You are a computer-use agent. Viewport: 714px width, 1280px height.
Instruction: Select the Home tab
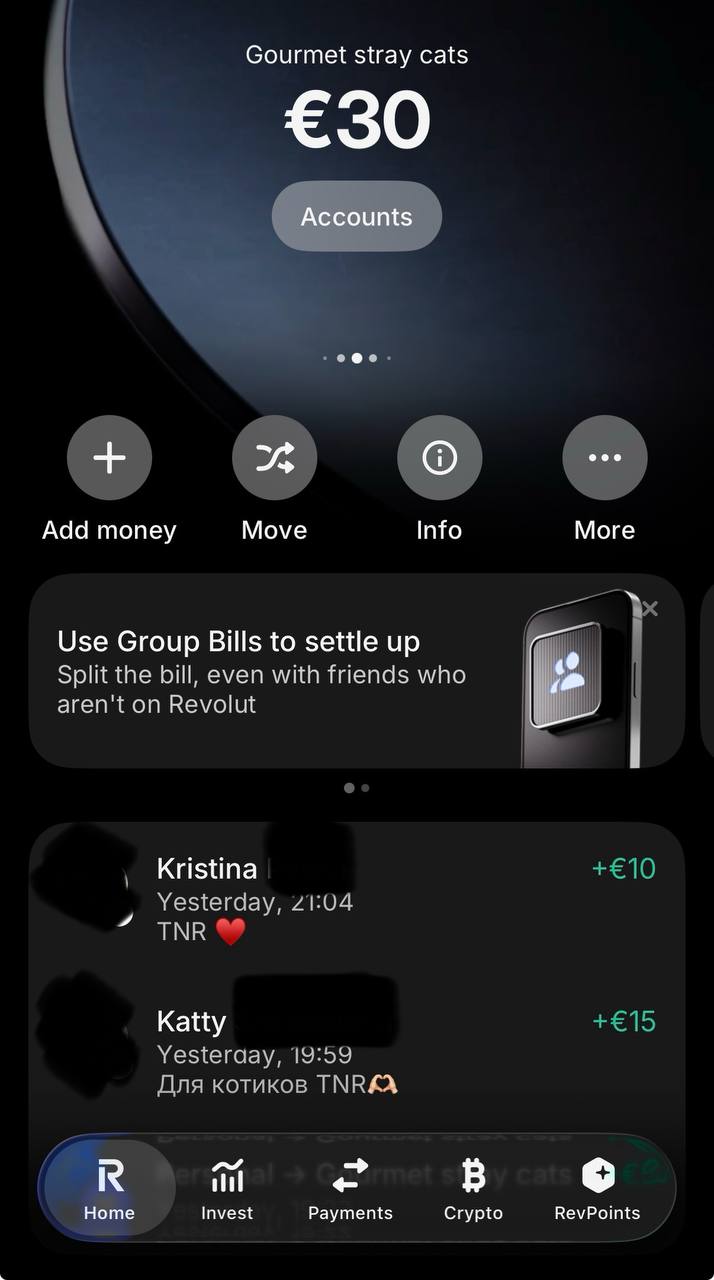pyautogui.click(x=109, y=1190)
